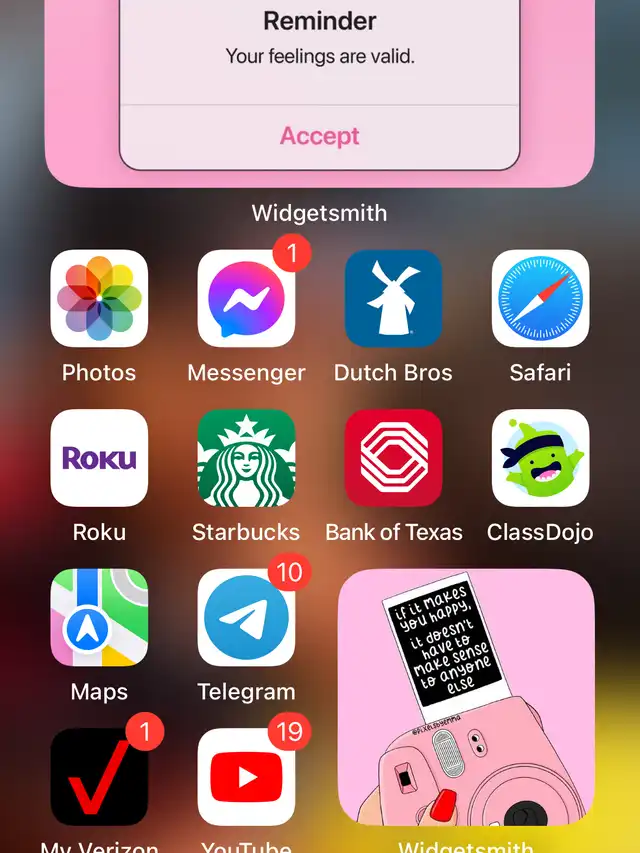Launch the My Verizon app
This screenshot has width=640, height=853.
[x=99, y=777]
